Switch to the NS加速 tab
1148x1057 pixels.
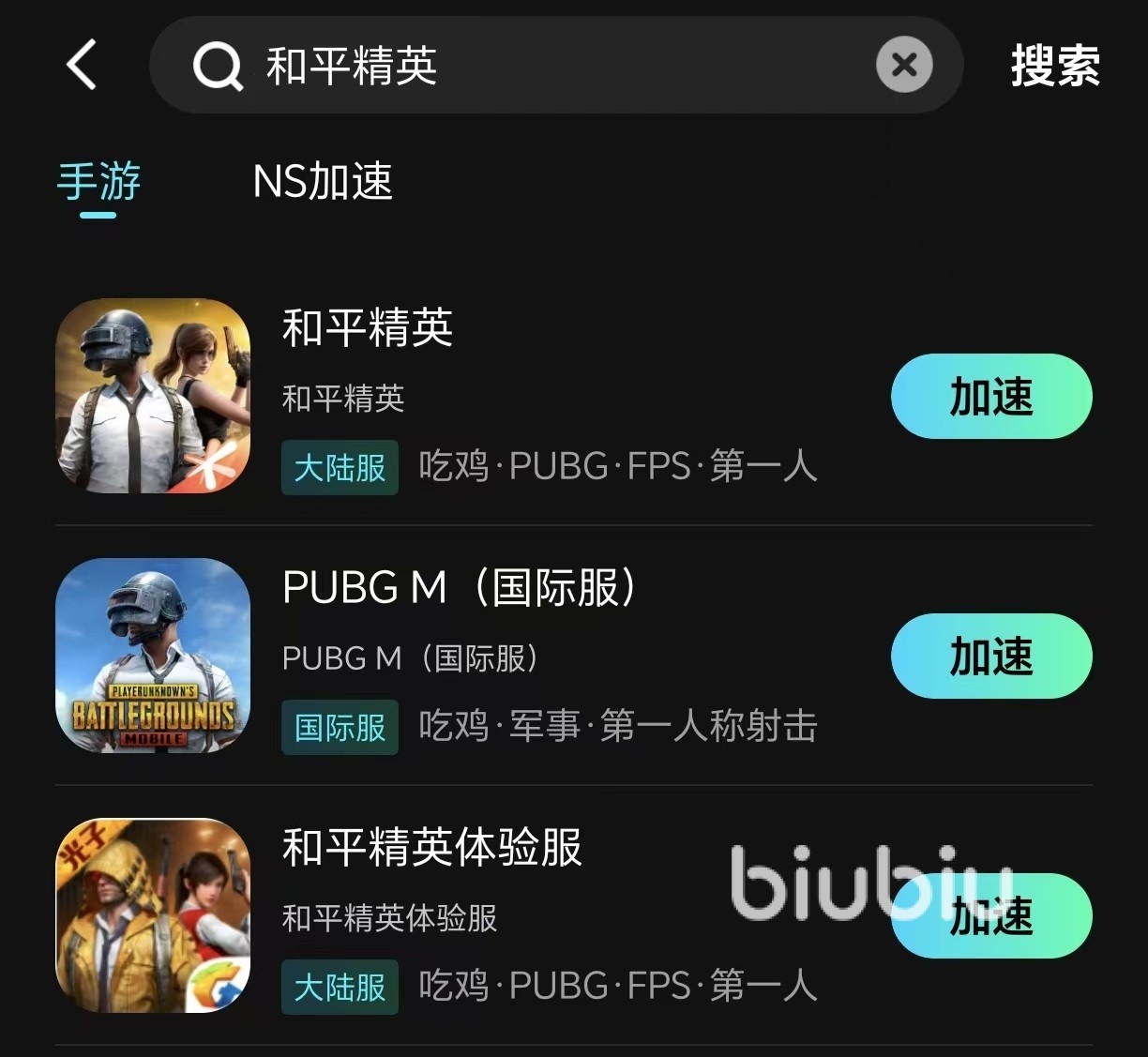(323, 181)
